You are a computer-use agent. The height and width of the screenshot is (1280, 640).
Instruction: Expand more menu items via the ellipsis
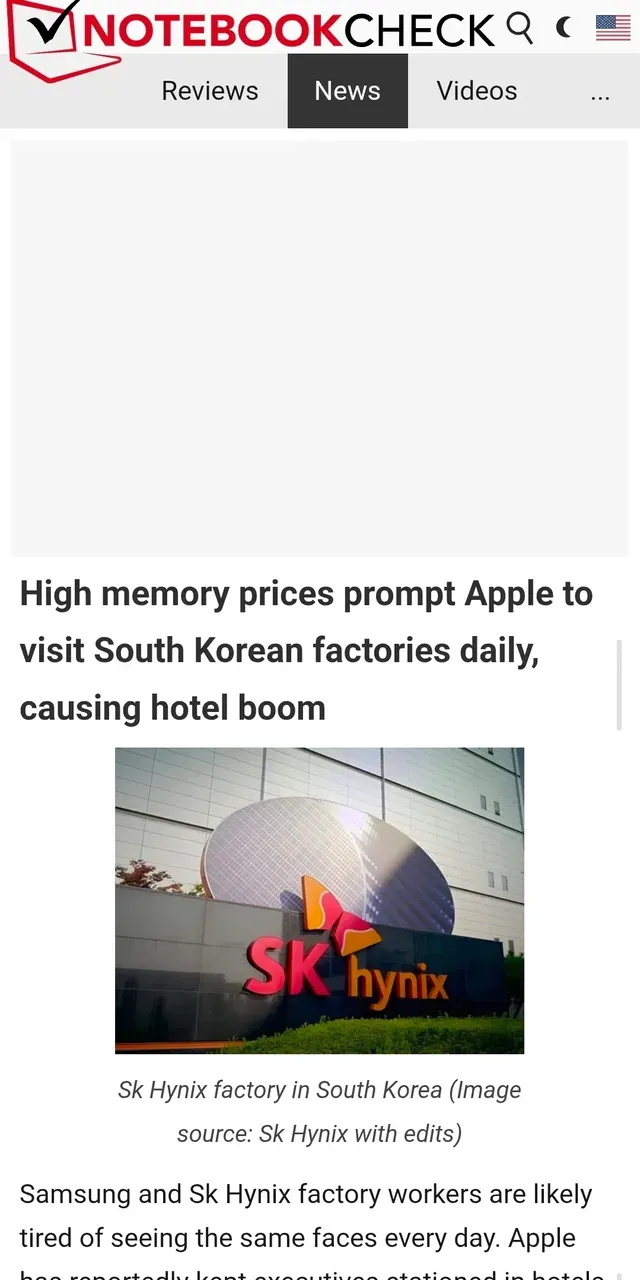(600, 93)
